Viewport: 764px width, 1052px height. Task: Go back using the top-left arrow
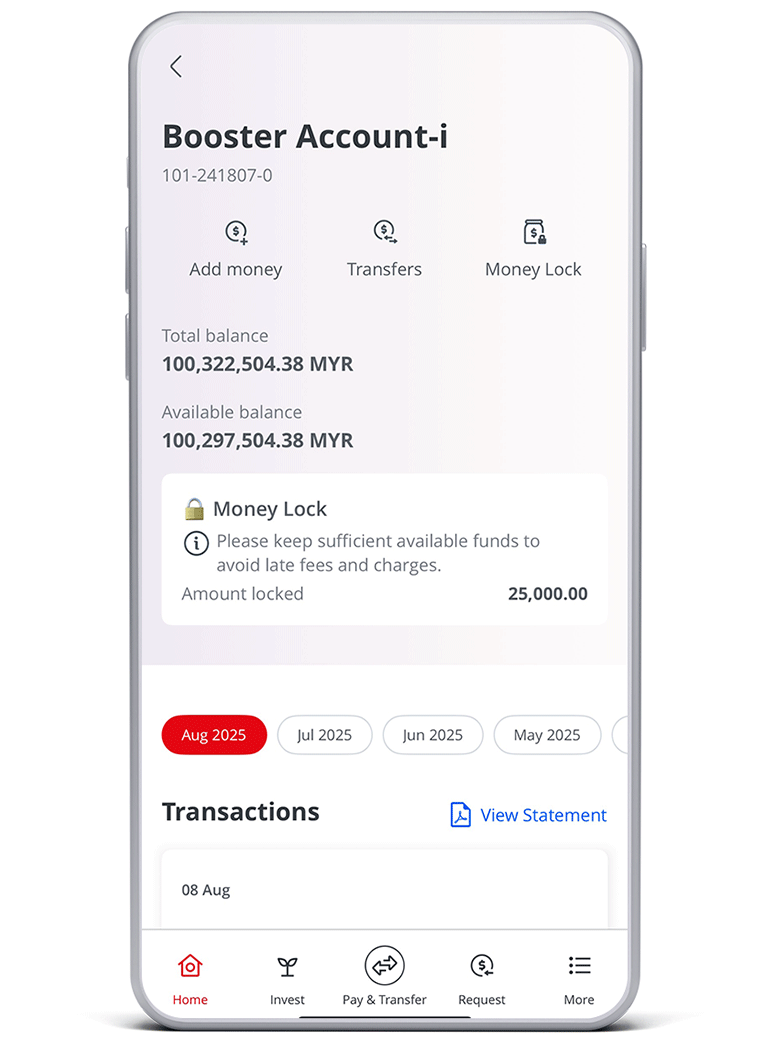[x=176, y=67]
